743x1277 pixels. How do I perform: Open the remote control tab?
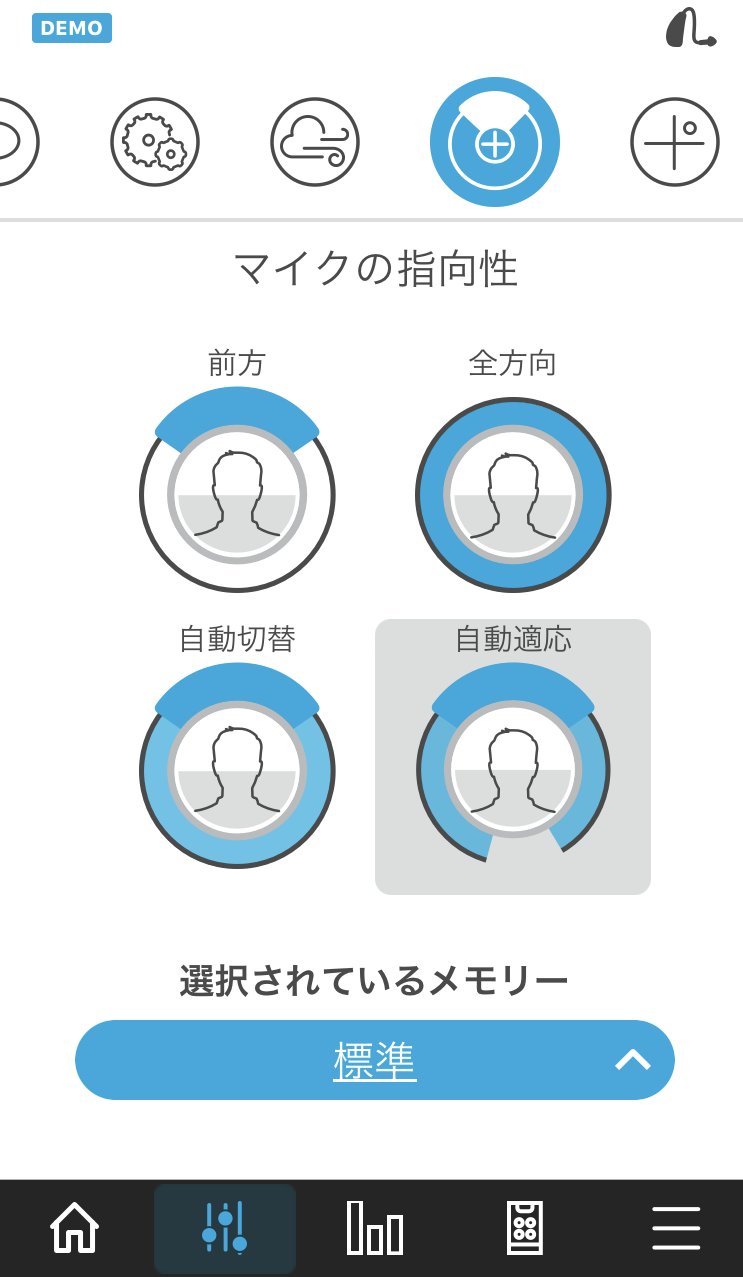point(524,1228)
